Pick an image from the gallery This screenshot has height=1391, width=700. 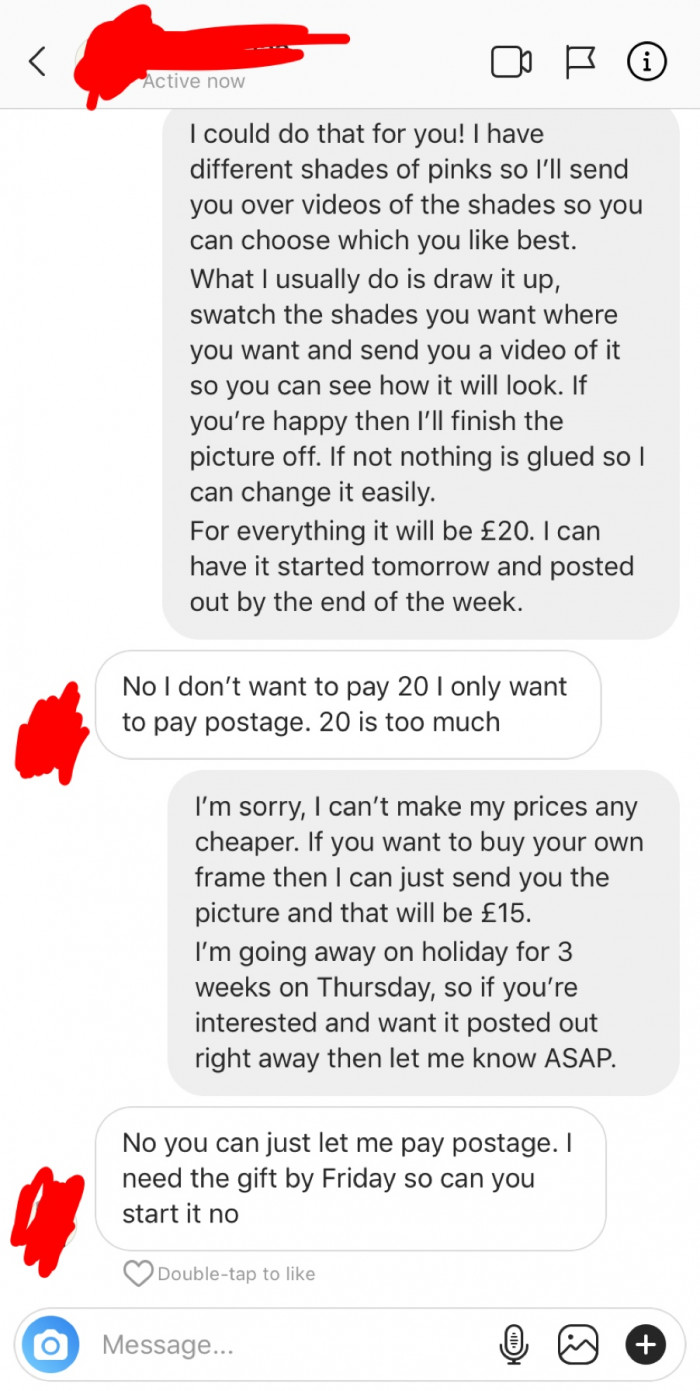[578, 1345]
